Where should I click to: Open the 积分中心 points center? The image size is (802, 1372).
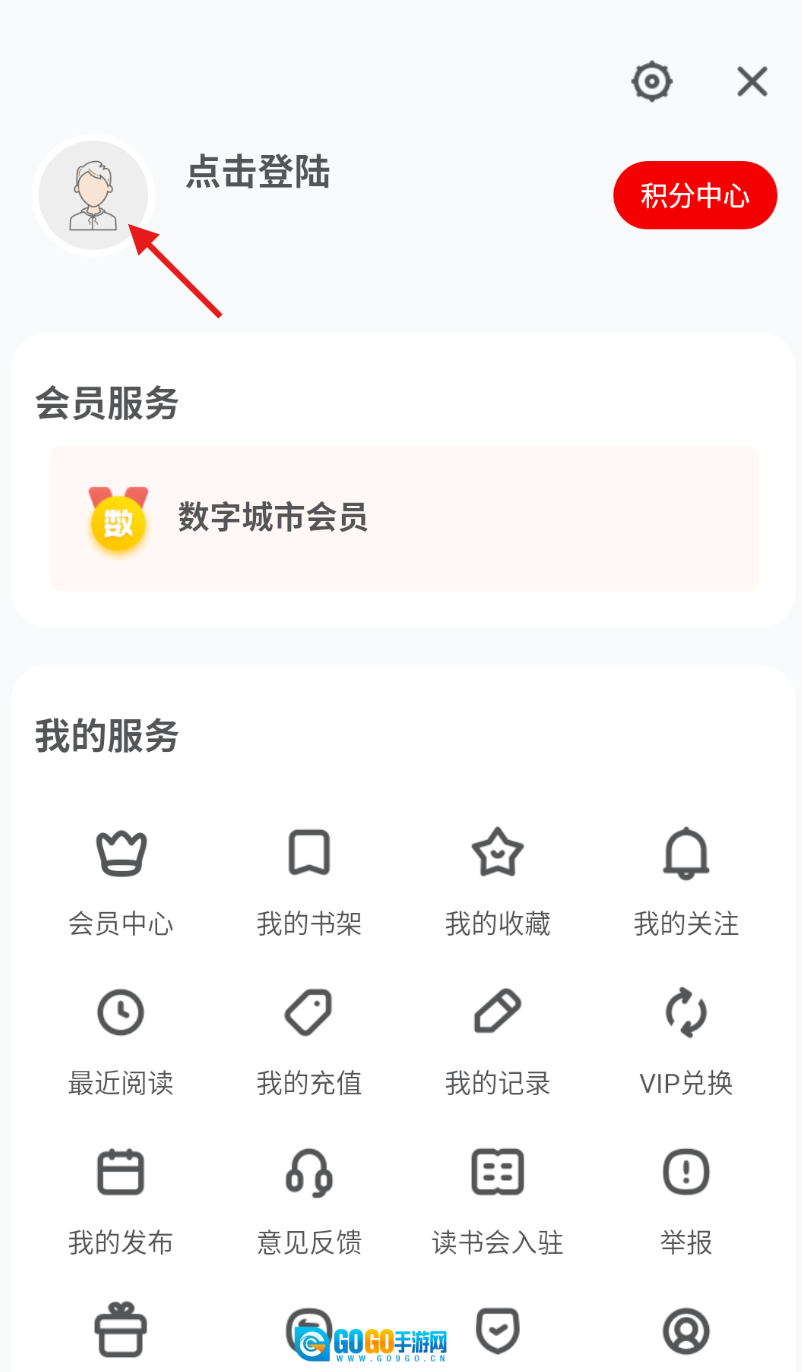pos(695,195)
